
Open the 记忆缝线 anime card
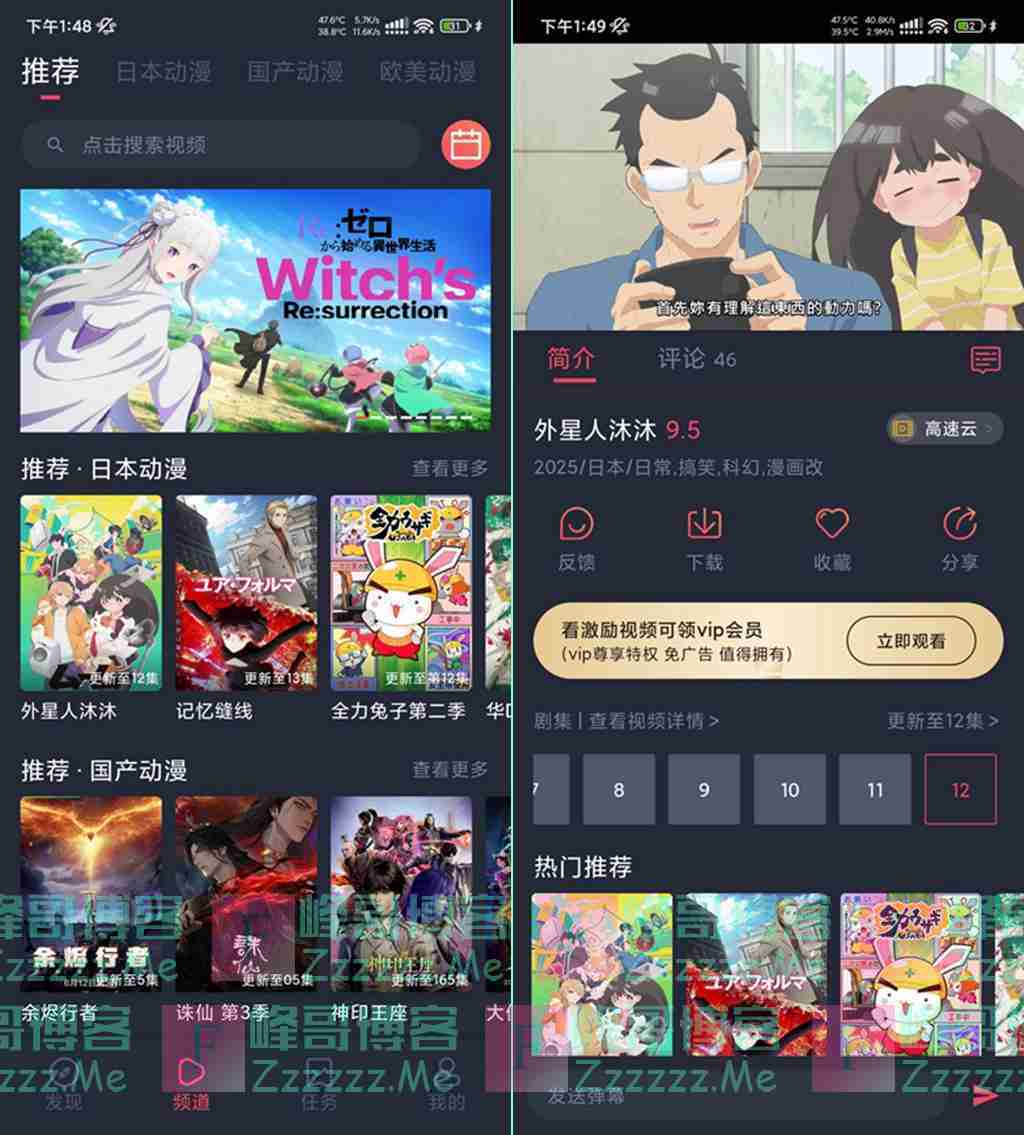[x=246, y=595]
